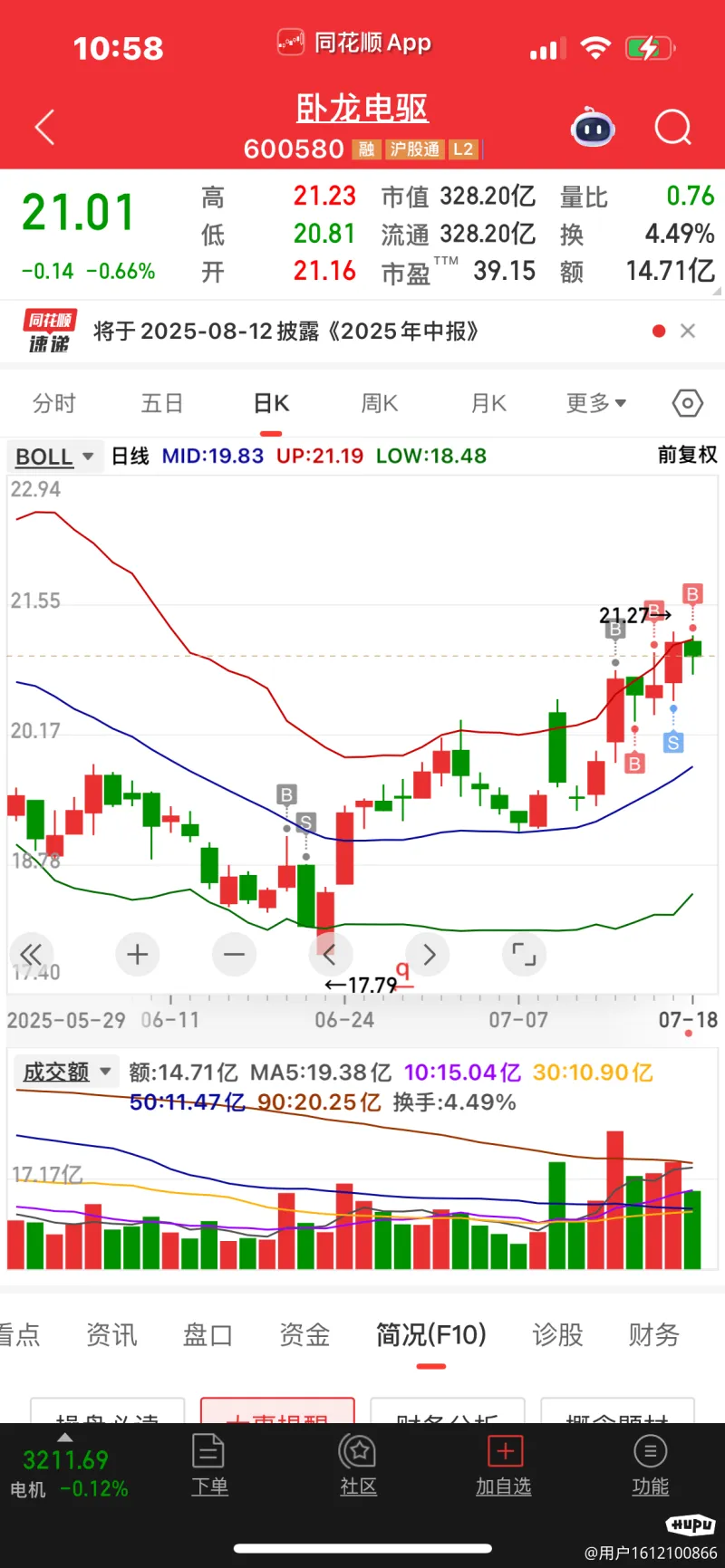Tap 前复权 price adjustment option

click(687, 455)
